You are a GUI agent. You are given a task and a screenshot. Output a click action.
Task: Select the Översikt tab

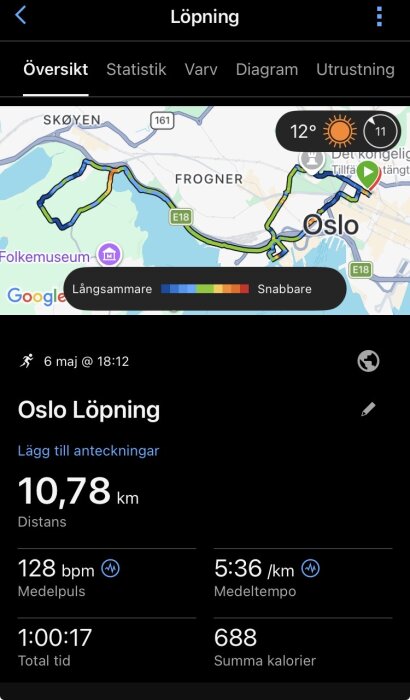56,69
